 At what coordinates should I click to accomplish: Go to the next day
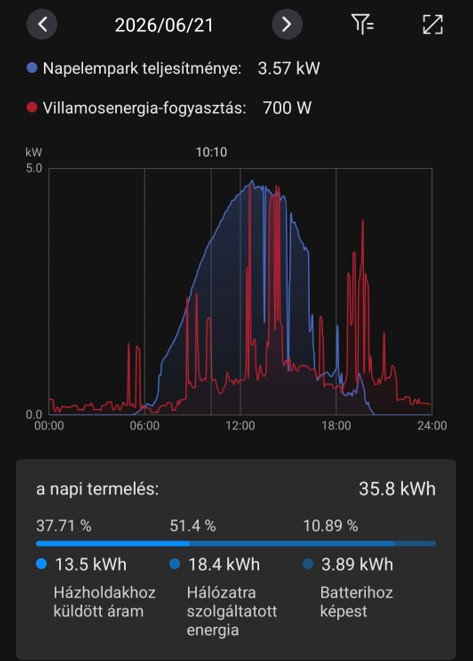(287, 24)
